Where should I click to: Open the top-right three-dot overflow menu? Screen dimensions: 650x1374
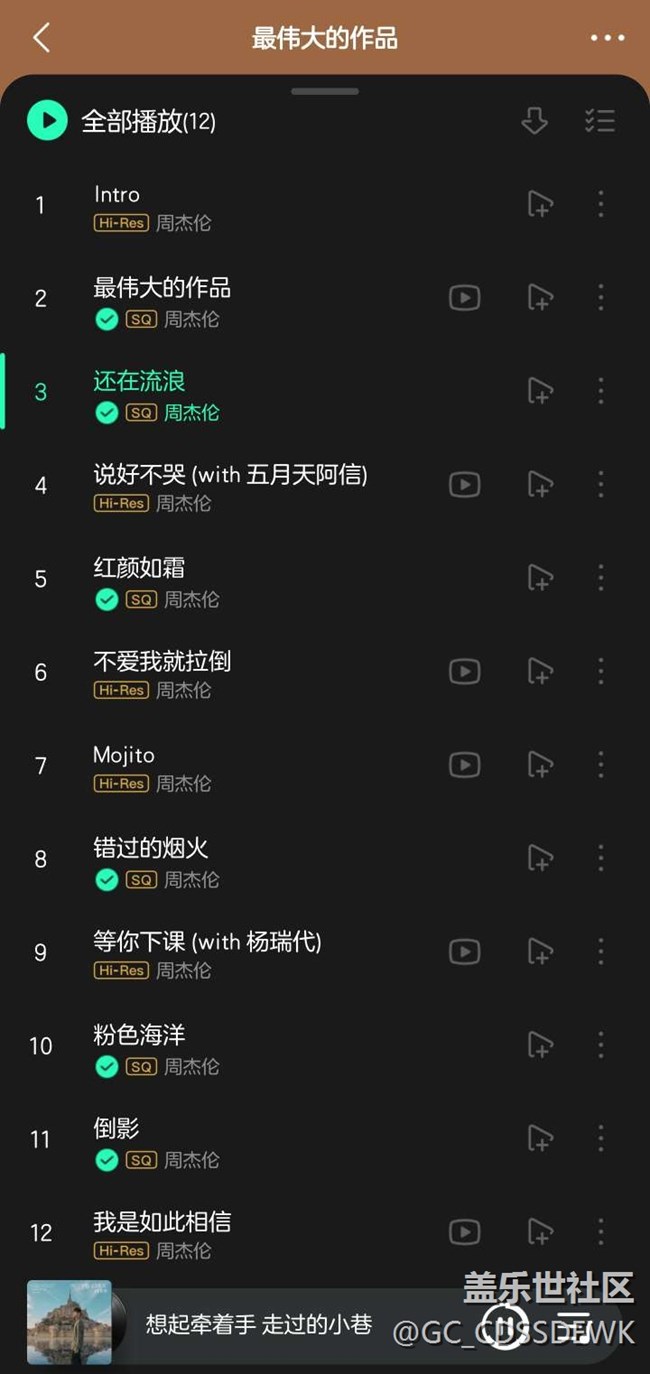(x=607, y=38)
